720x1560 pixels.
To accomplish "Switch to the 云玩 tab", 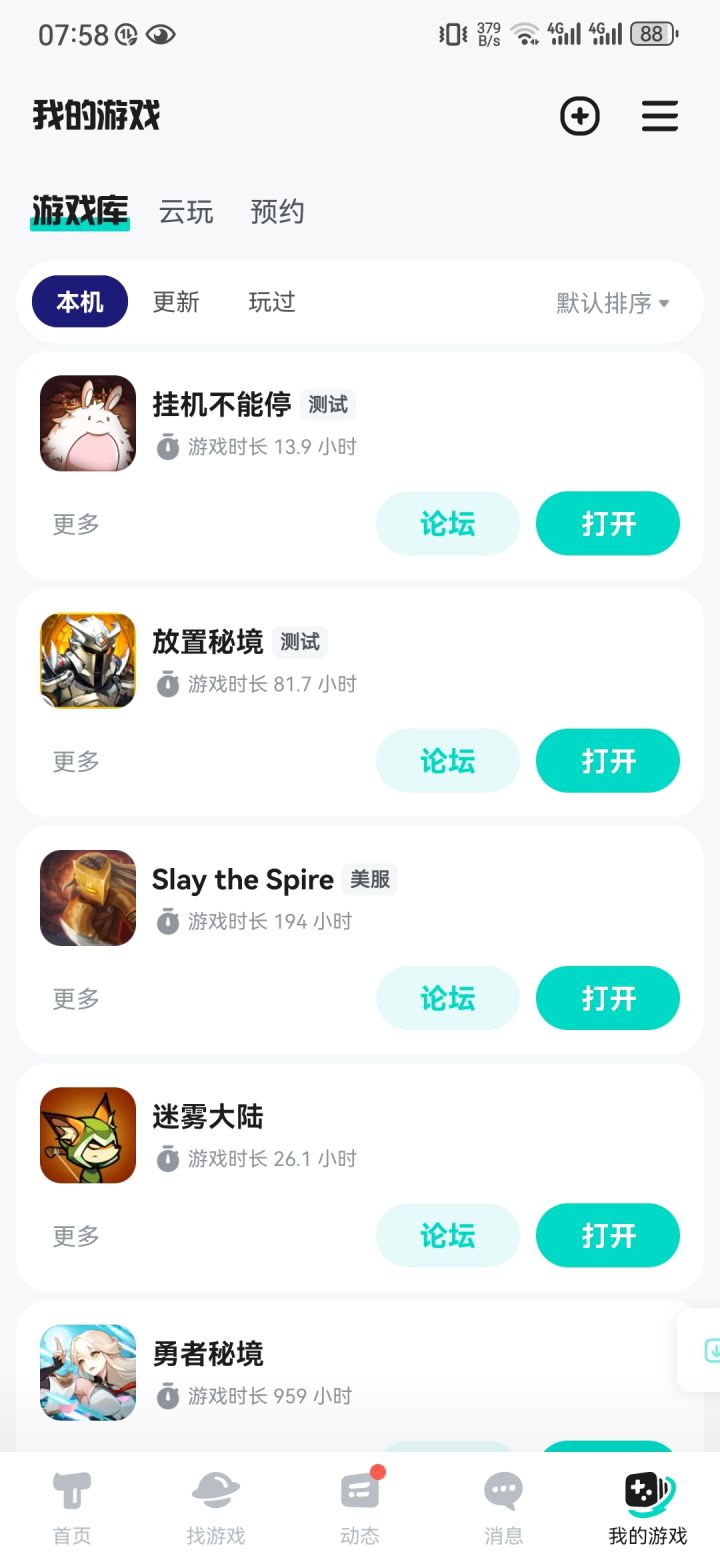I will point(185,212).
